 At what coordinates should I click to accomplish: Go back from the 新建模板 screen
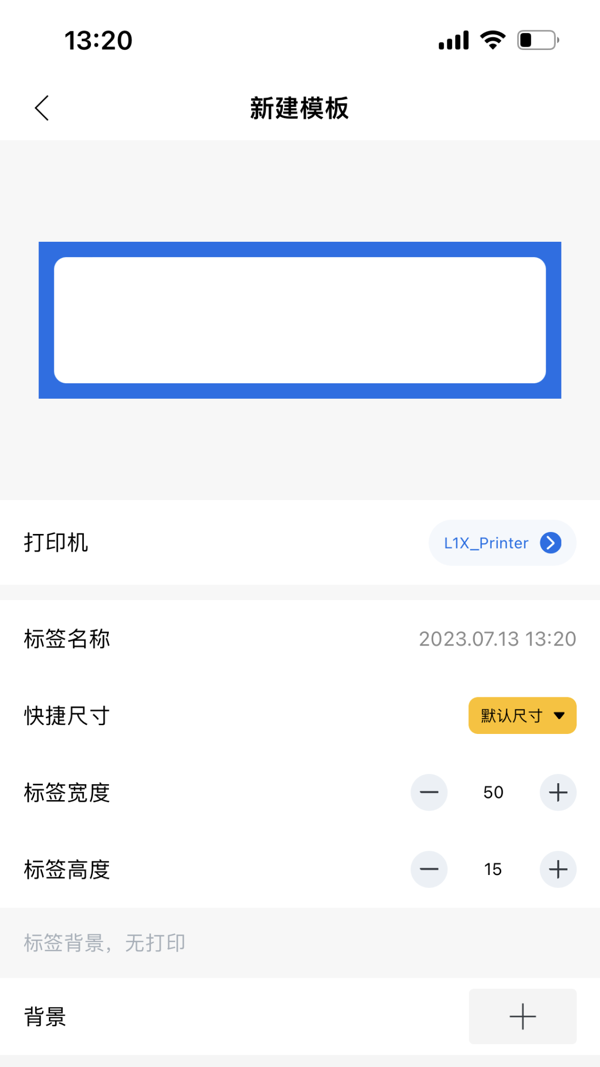point(41,108)
